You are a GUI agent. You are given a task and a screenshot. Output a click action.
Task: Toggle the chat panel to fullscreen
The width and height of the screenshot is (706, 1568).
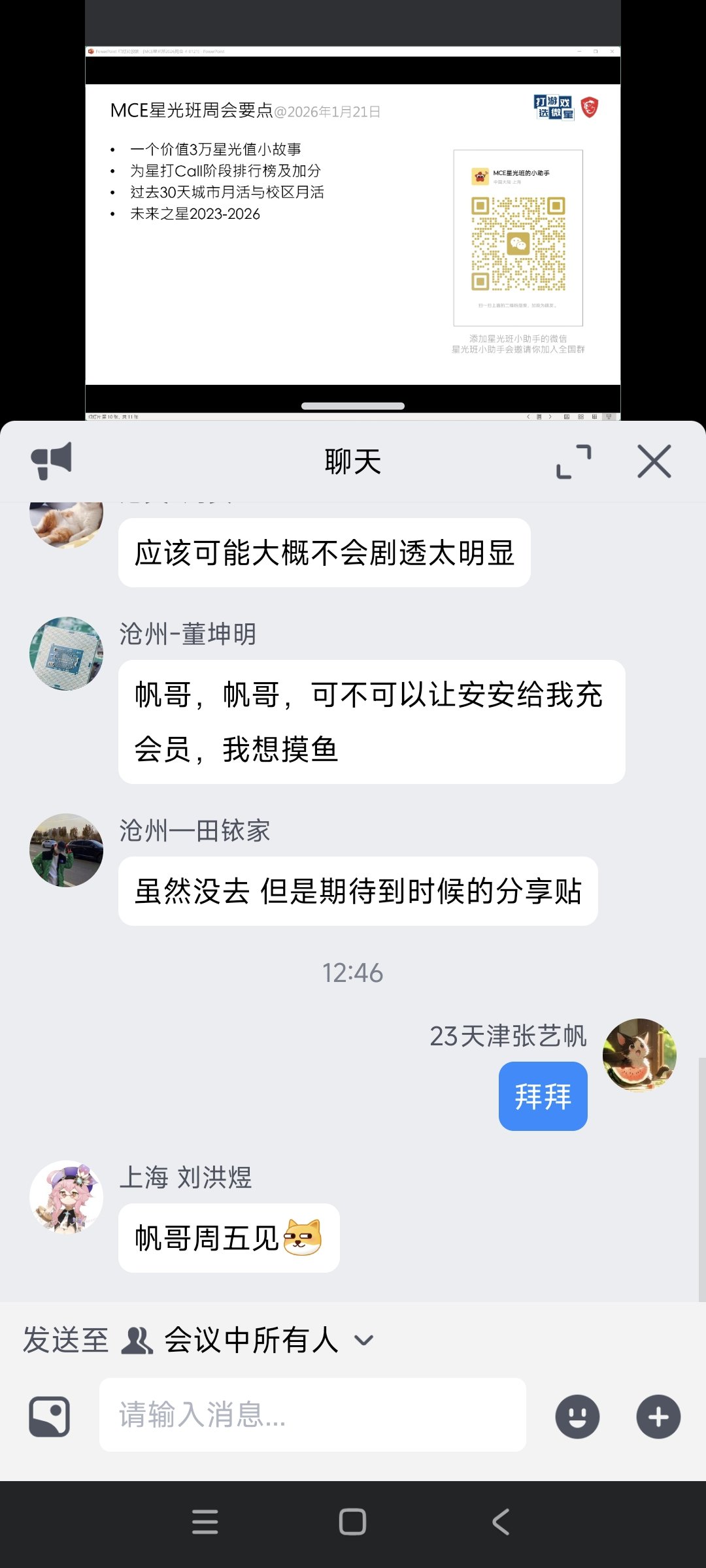[x=574, y=461]
